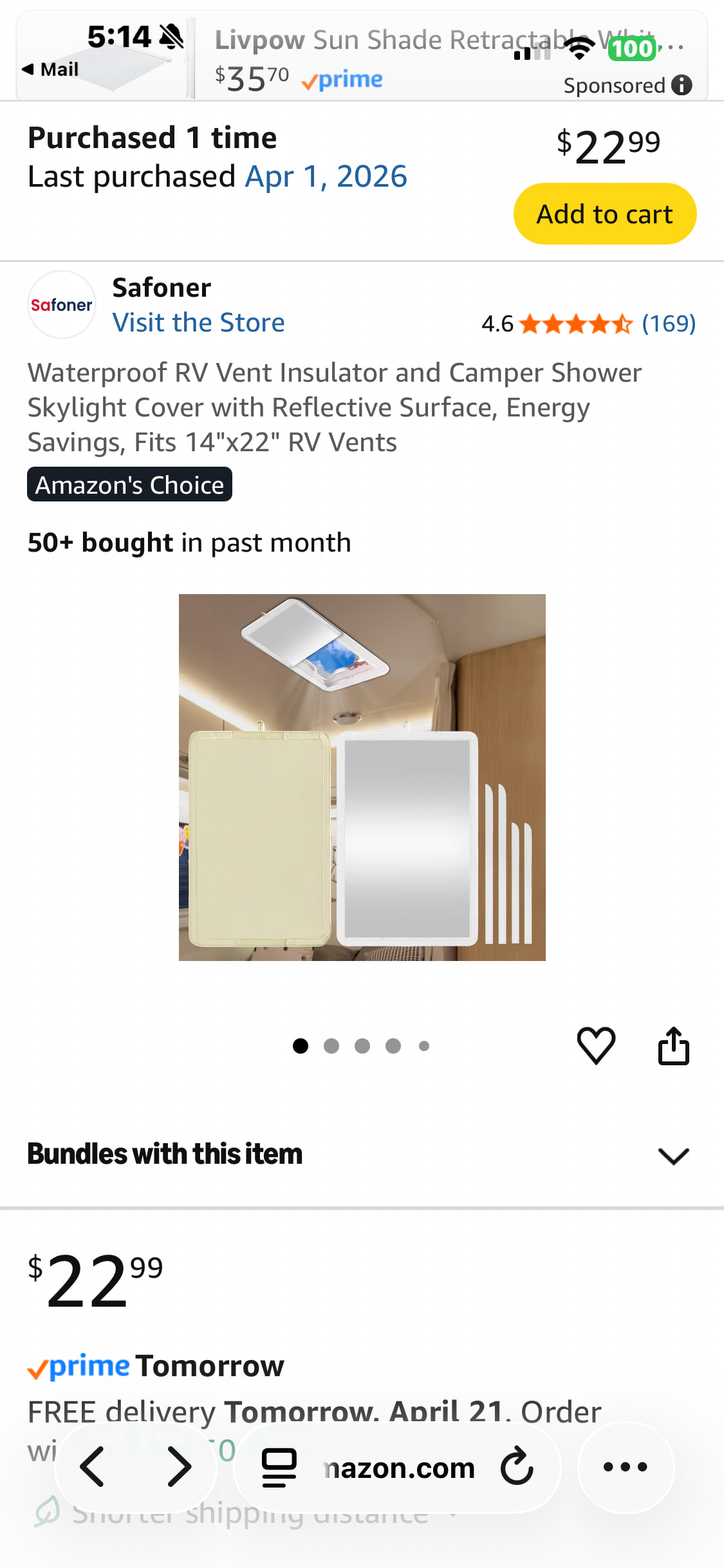Open the main product photo
This screenshot has width=724, height=1568.
click(362, 777)
